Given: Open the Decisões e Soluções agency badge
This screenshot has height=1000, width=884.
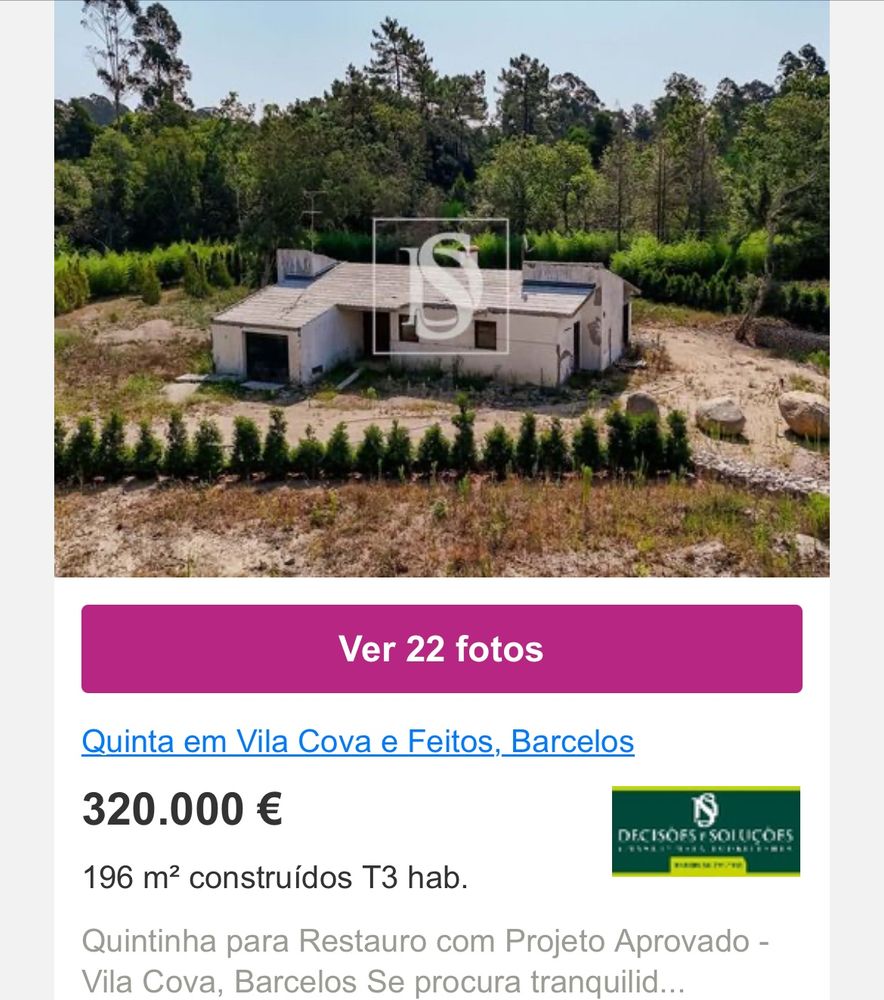Looking at the screenshot, I should pyautogui.click(x=705, y=831).
